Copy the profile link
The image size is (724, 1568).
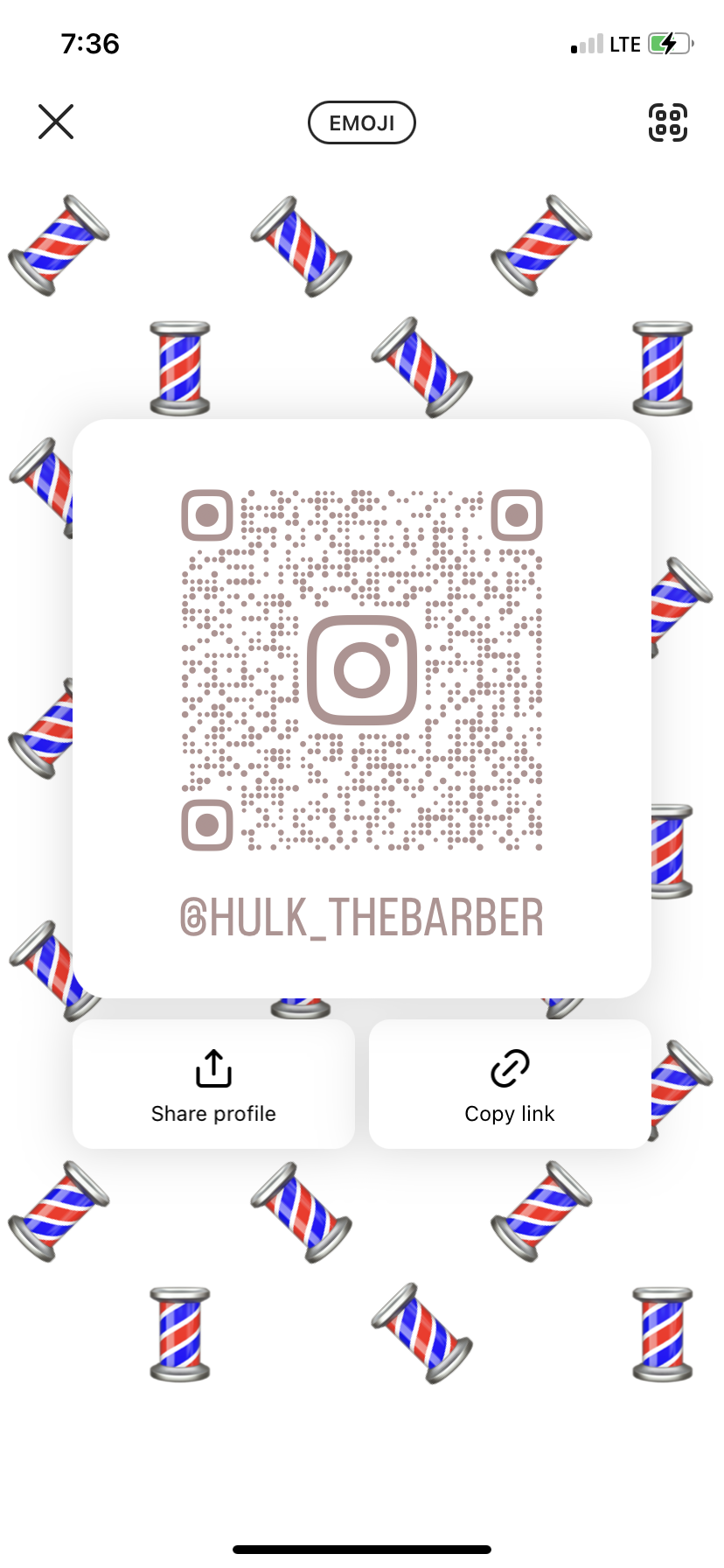click(x=510, y=1084)
